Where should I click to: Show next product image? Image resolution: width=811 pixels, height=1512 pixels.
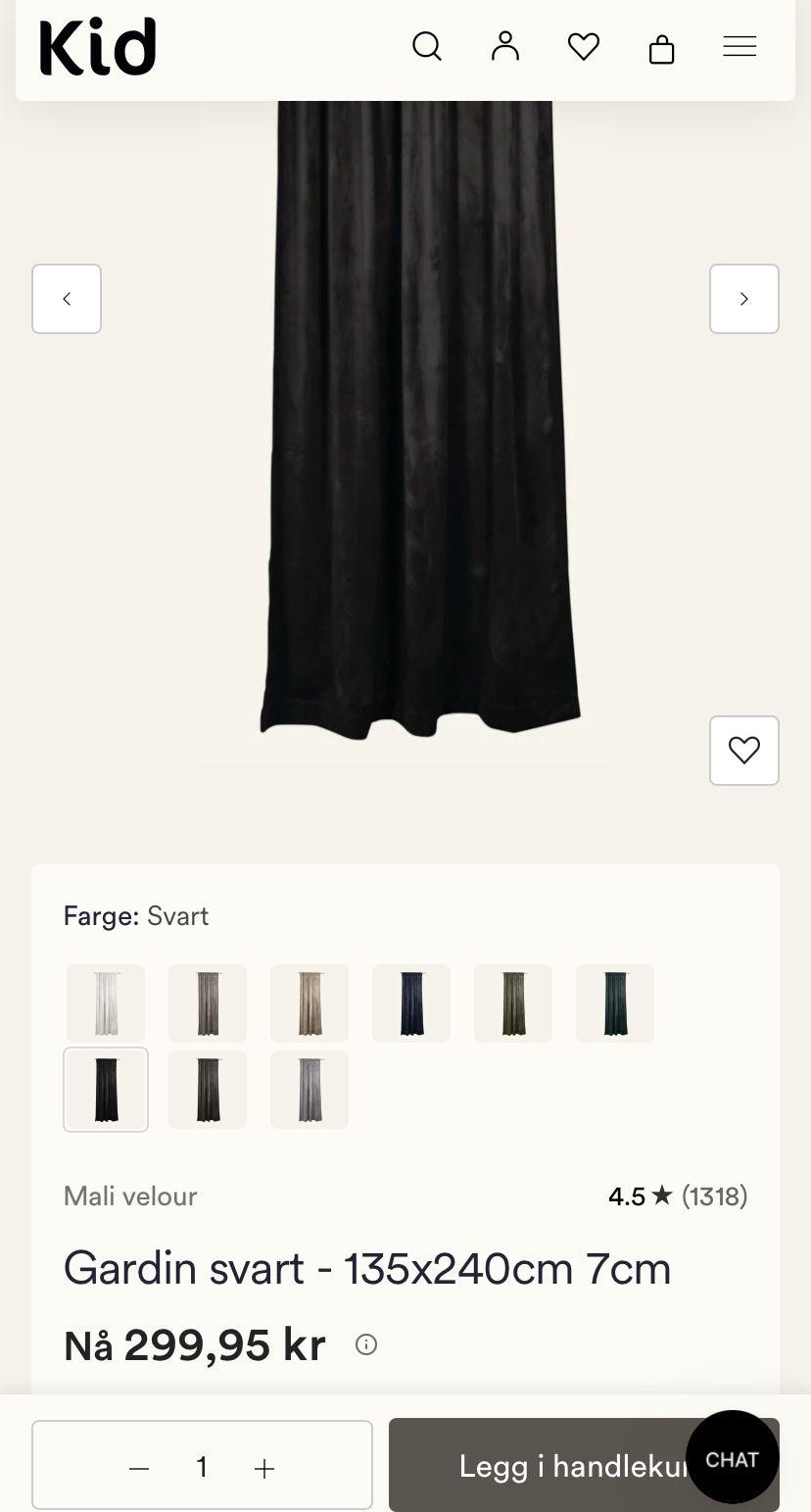click(x=744, y=299)
